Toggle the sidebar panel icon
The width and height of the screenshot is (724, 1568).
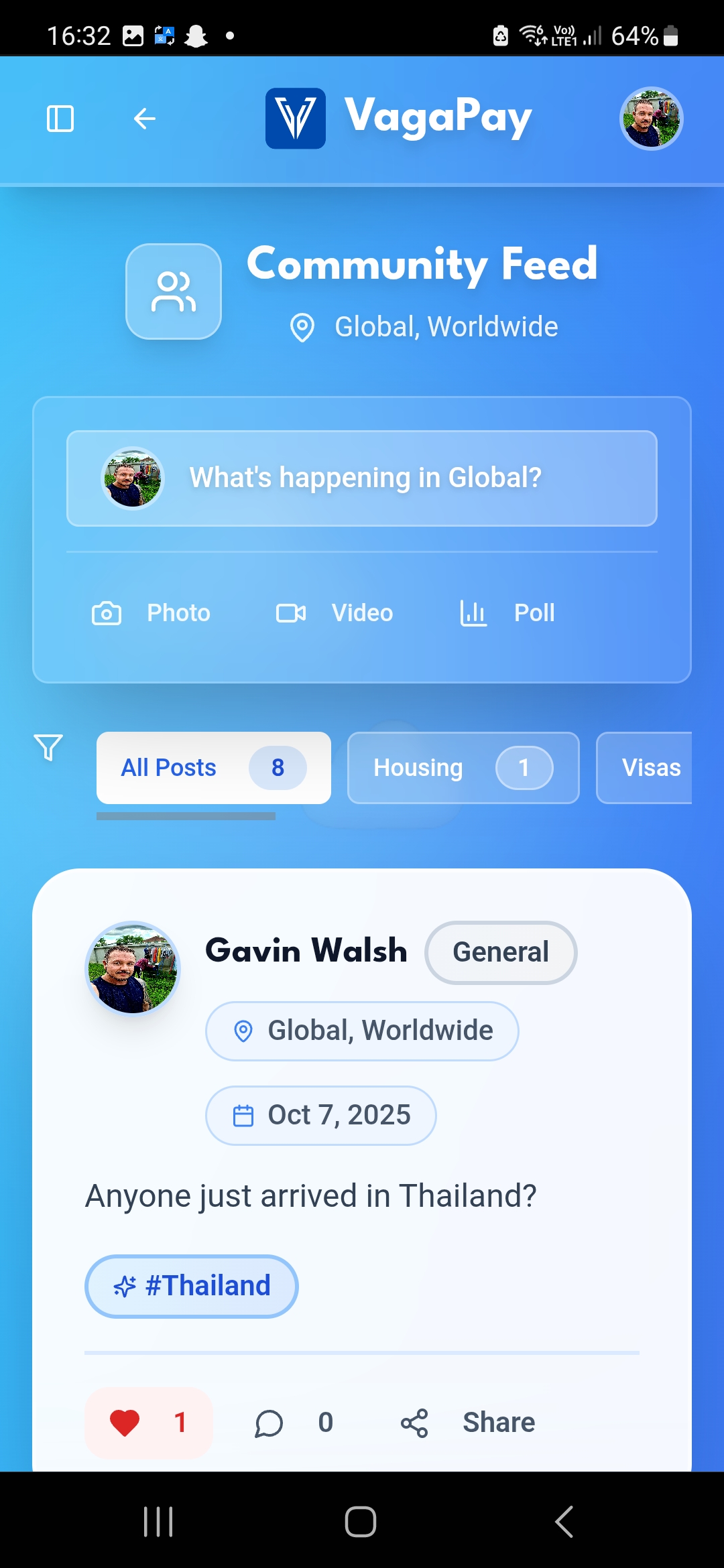60,119
